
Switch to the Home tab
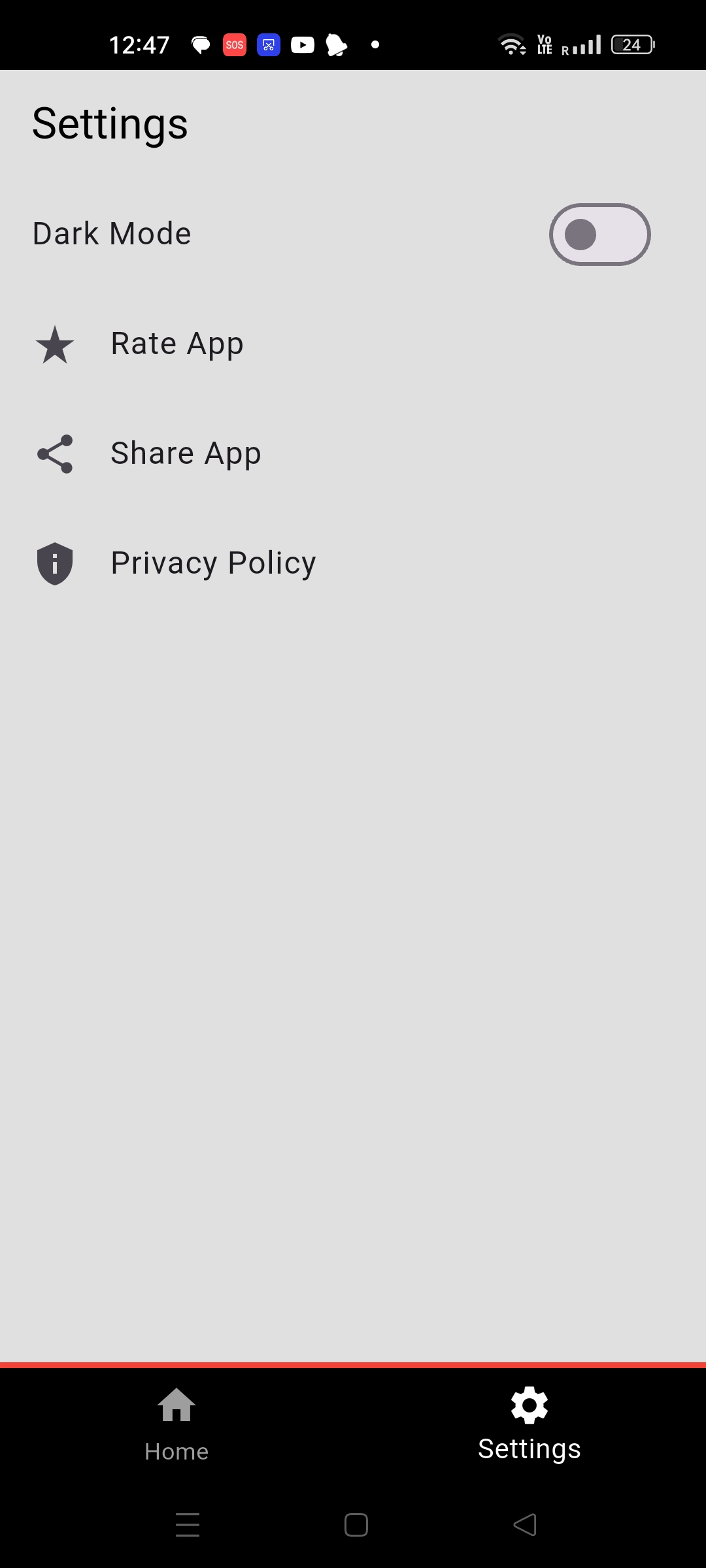pos(176,1424)
